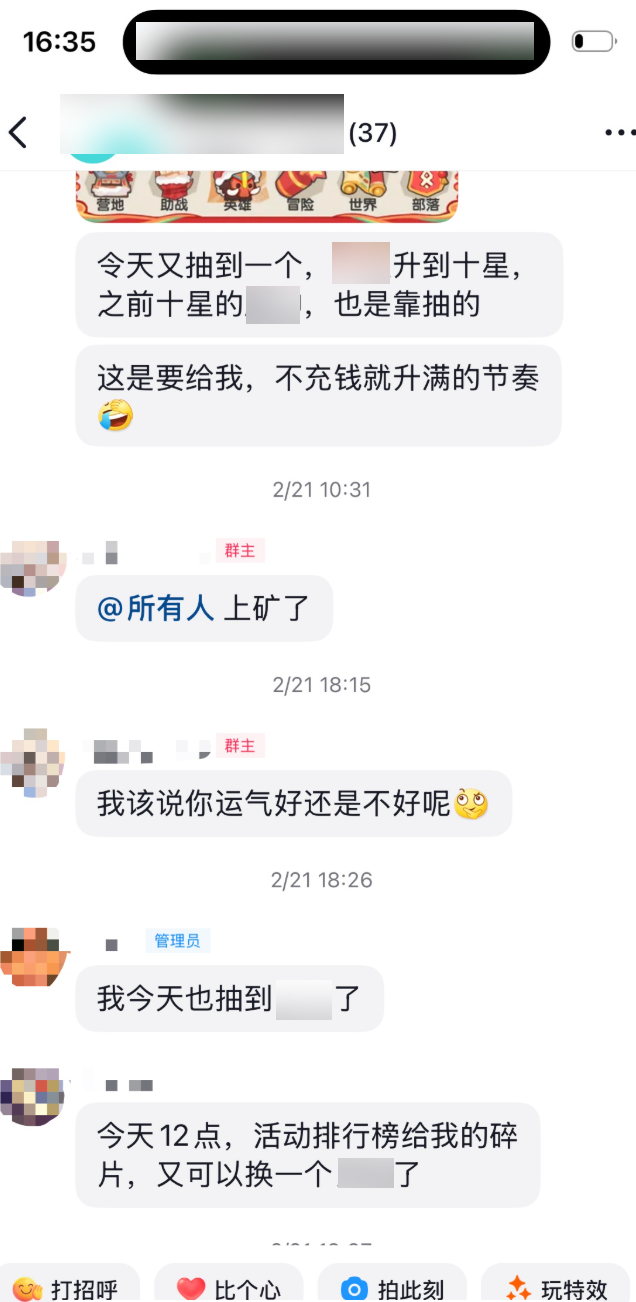
Task: Open avatar of sender of 上矿了 message
Action: pos(32,567)
